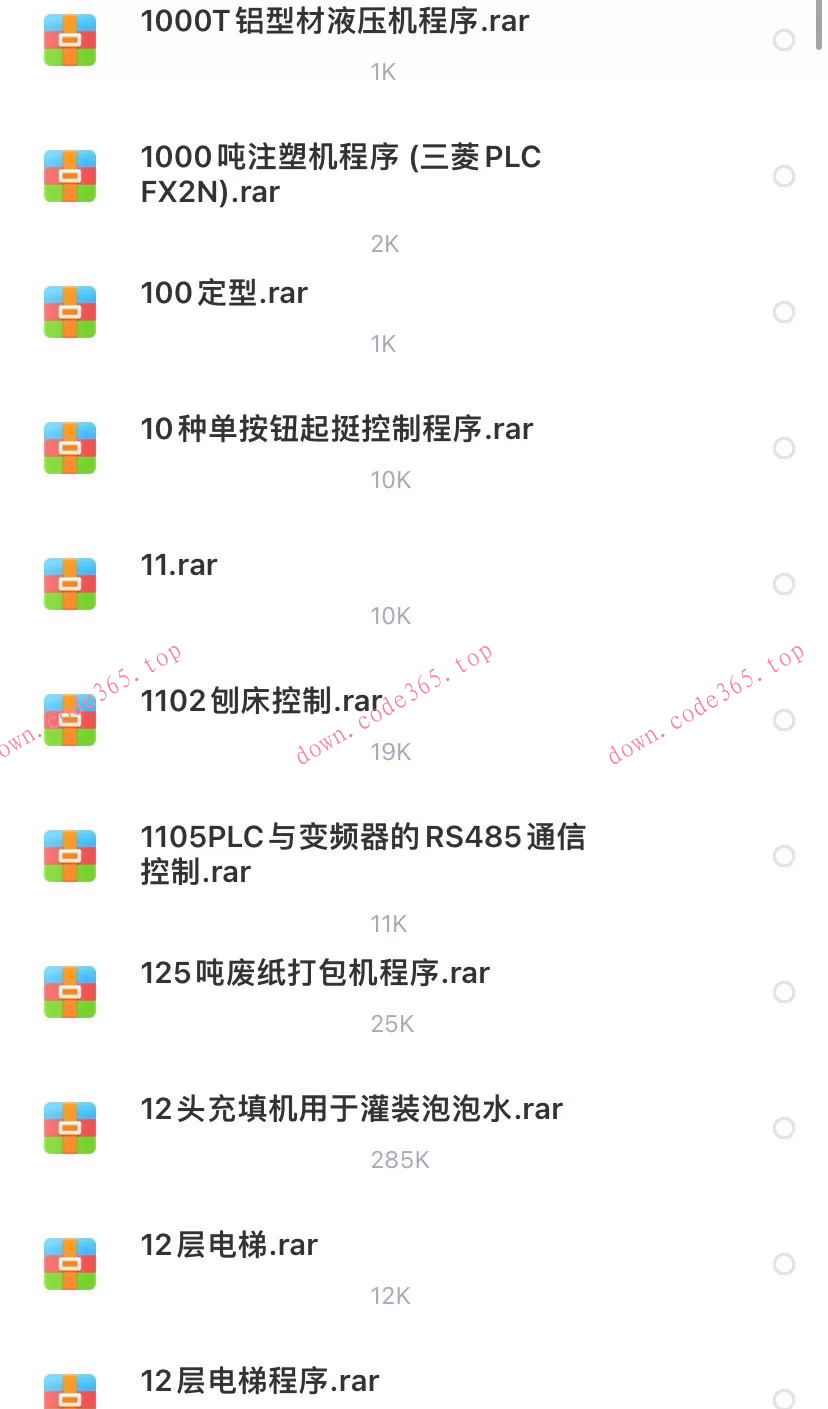
Task: Click the RAR icon beside 1105PLC与变频器 file
Action: coord(69,855)
